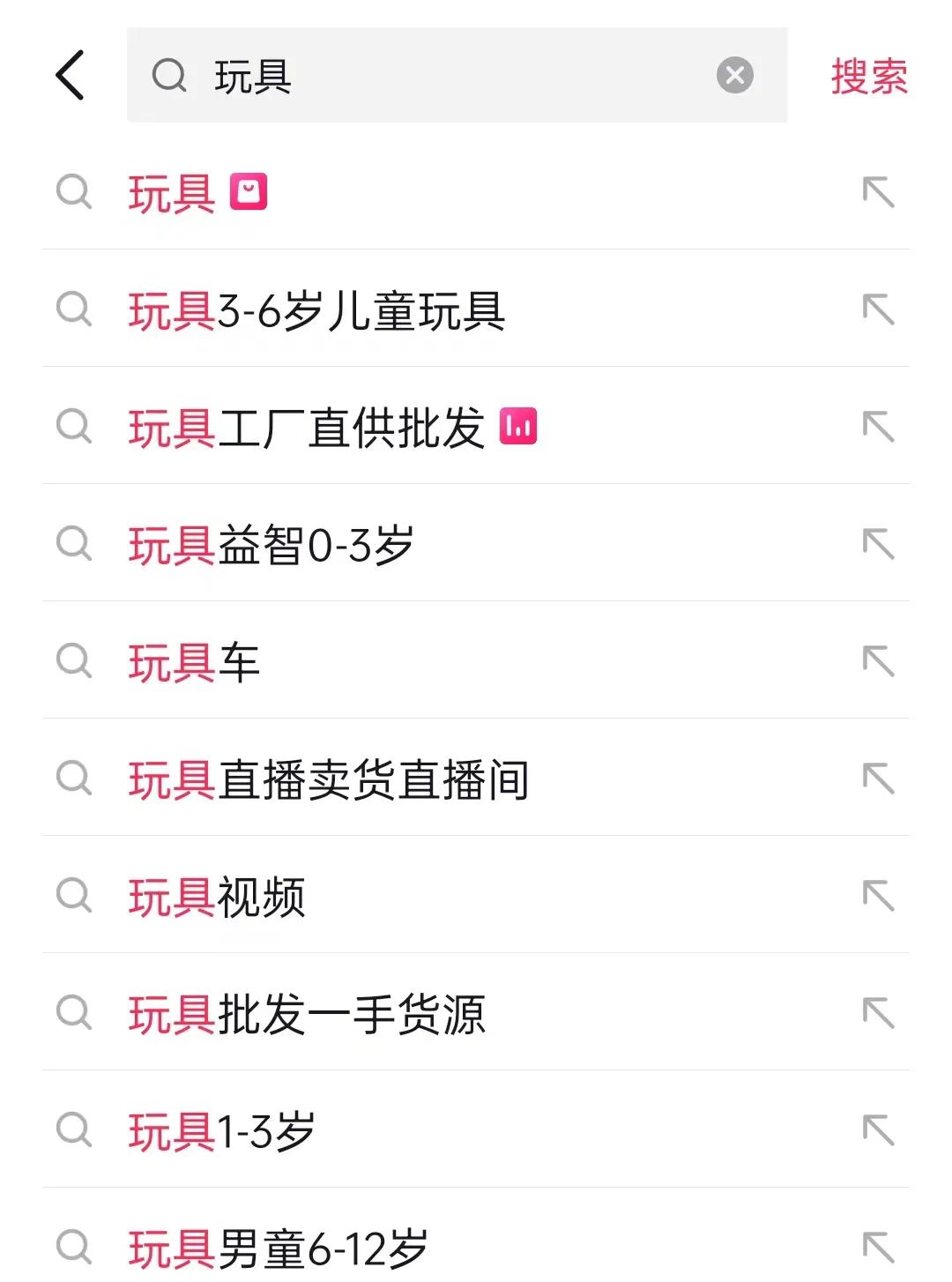Select the first suggestion 玩具
This screenshot has height=1282, width=952.
coord(174,192)
